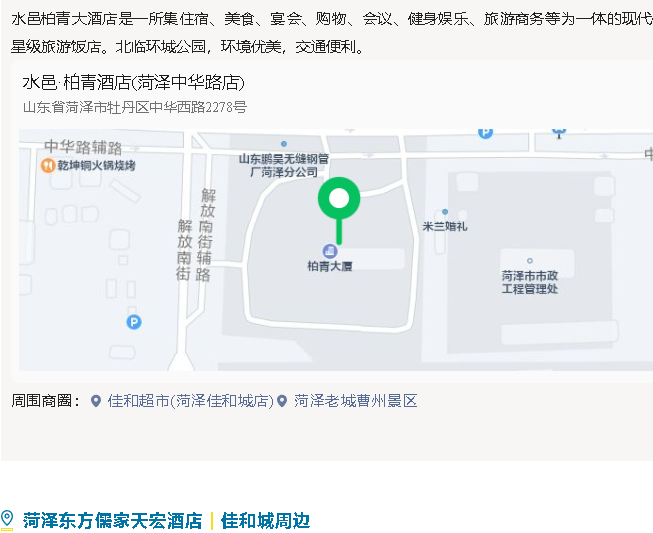
Task: Open the 佳和超市(菏泽佳和城店) nearby link
Action: pyautogui.click(x=190, y=401)
